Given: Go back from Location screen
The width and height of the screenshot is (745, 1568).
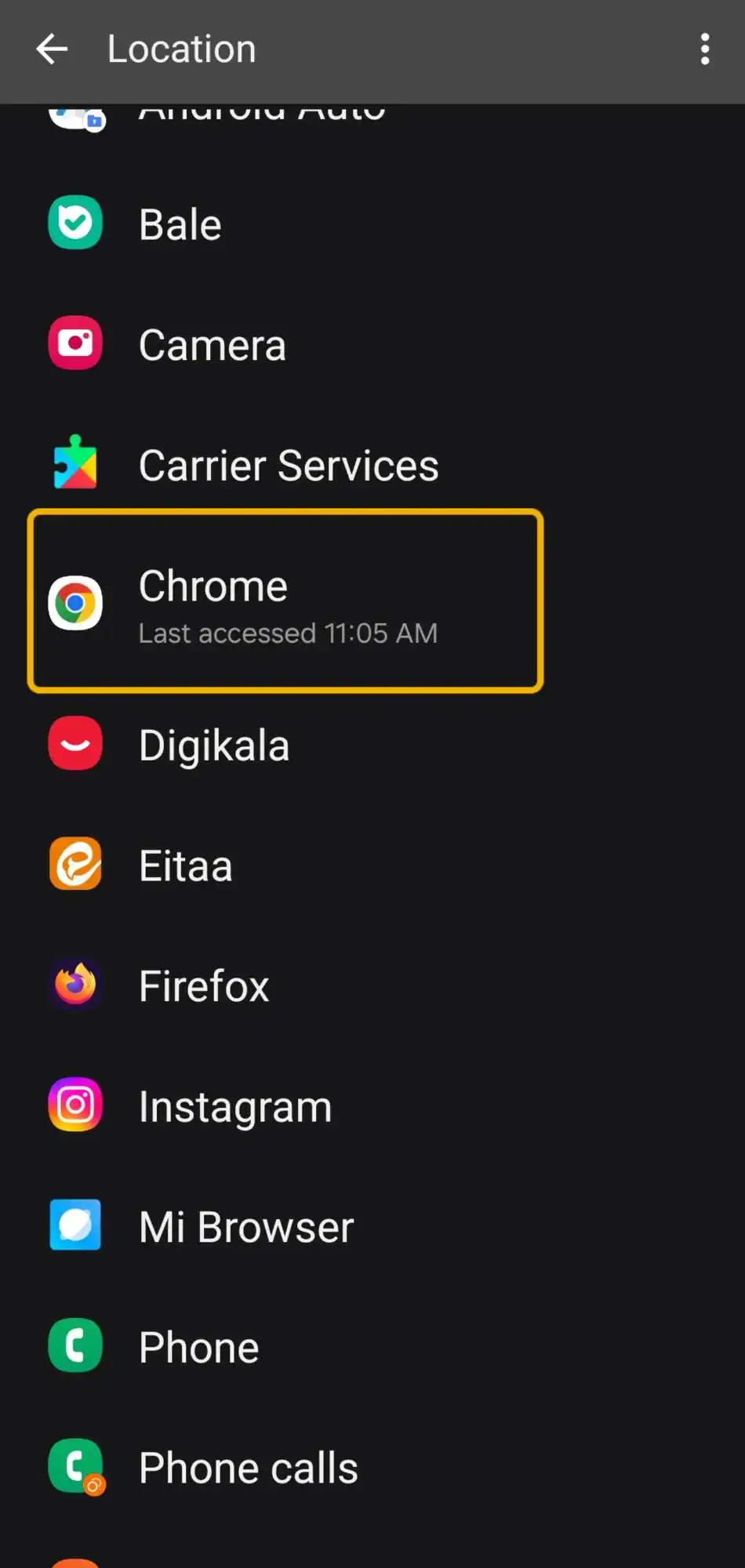Looking at the screenshot, I should 52,49.
